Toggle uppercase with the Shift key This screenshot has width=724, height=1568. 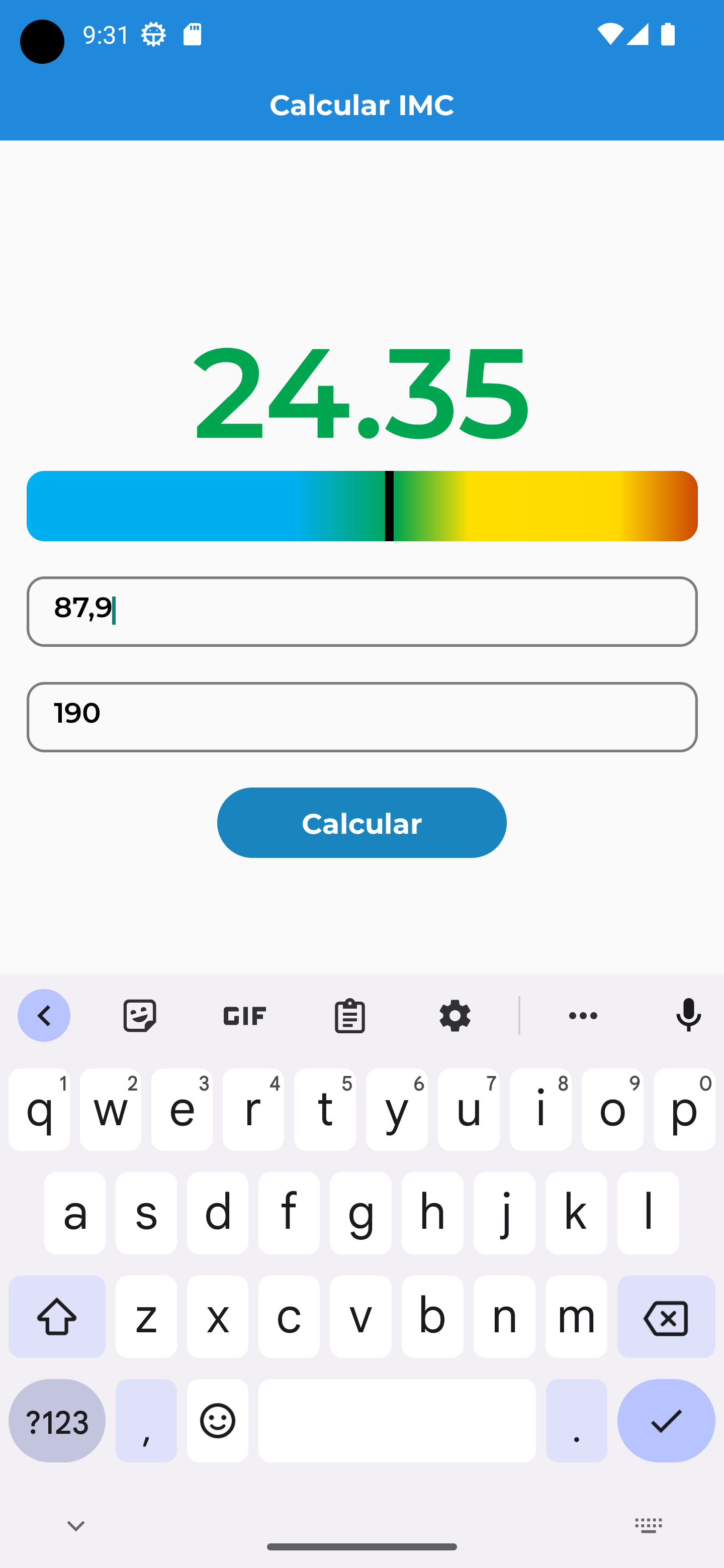click(x=57, y=1317)
